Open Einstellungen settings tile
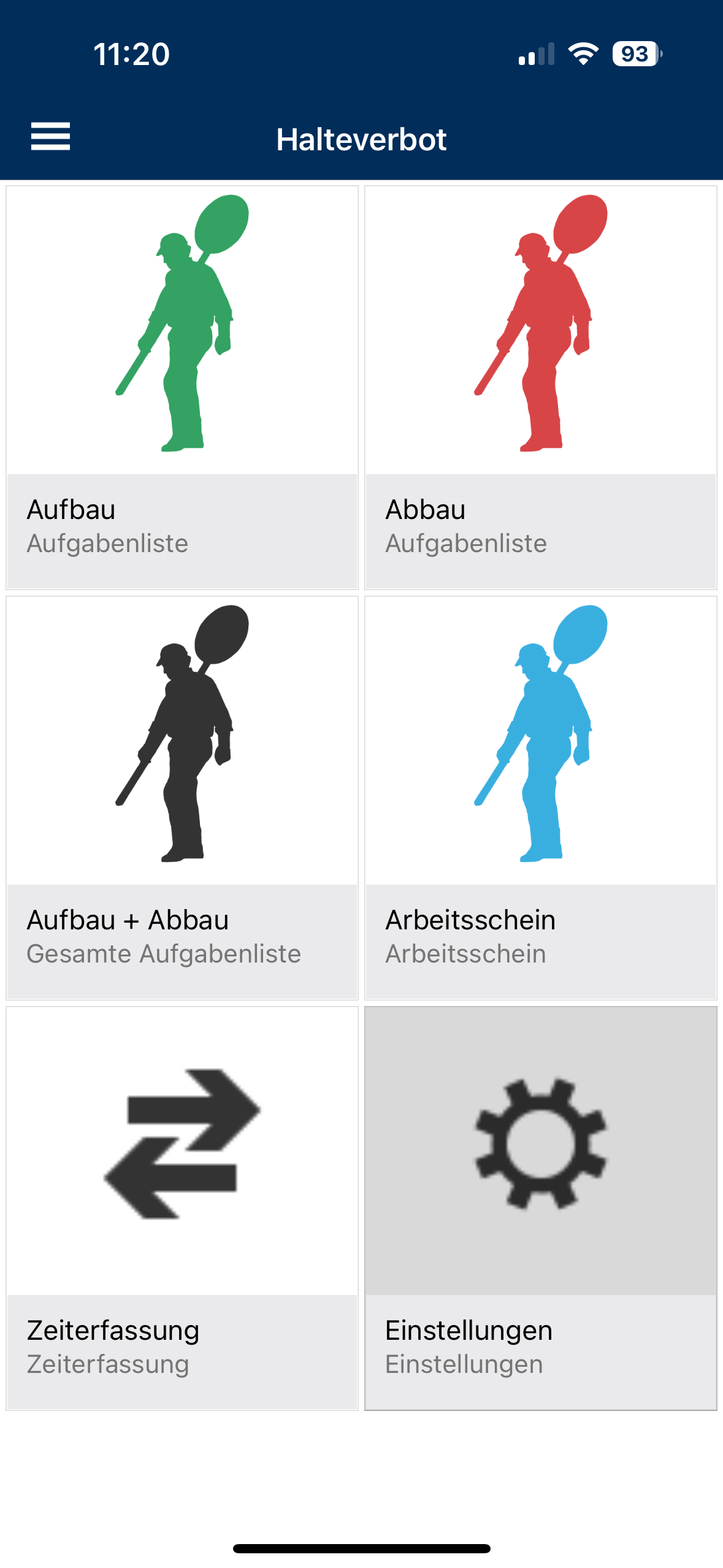 point(541,1208)
